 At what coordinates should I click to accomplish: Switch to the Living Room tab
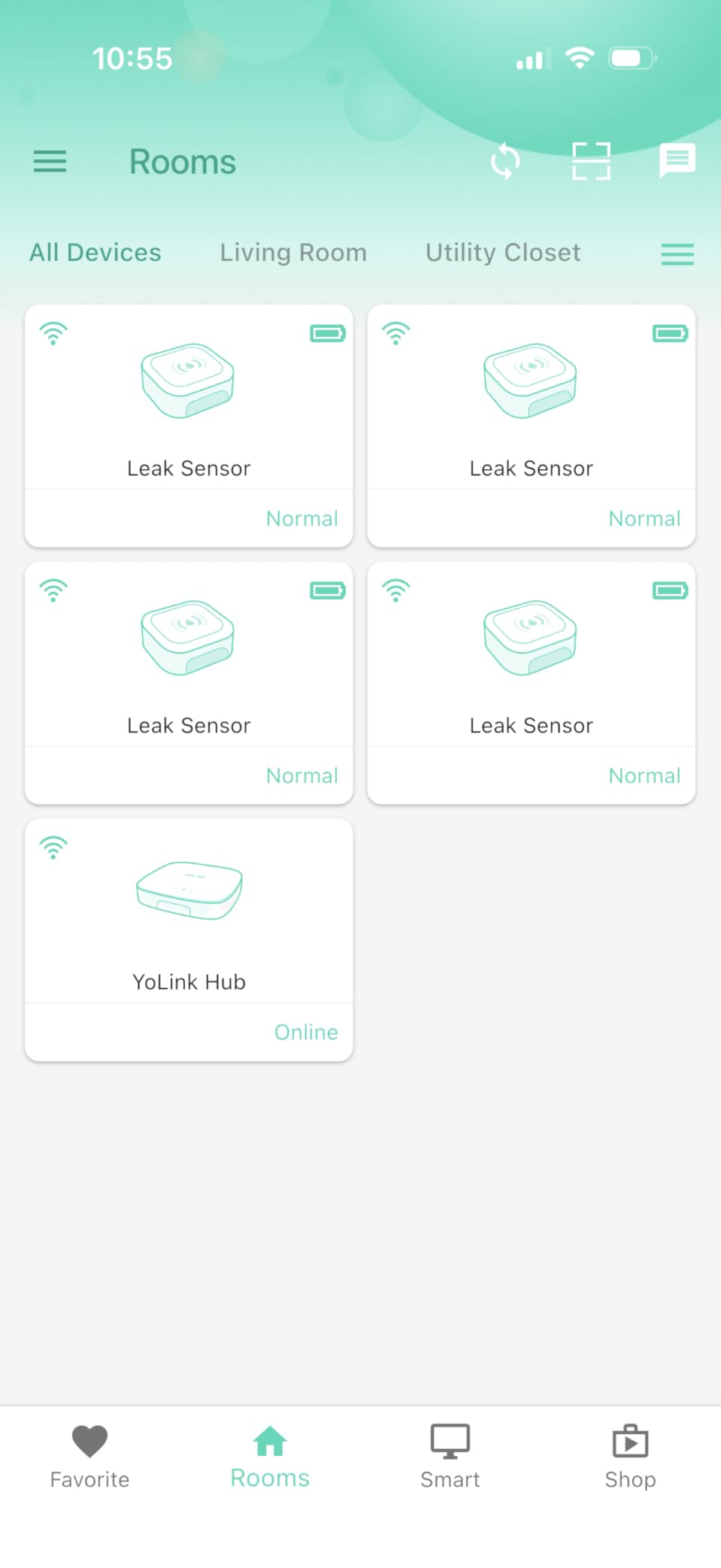click(x=292, y=252)
